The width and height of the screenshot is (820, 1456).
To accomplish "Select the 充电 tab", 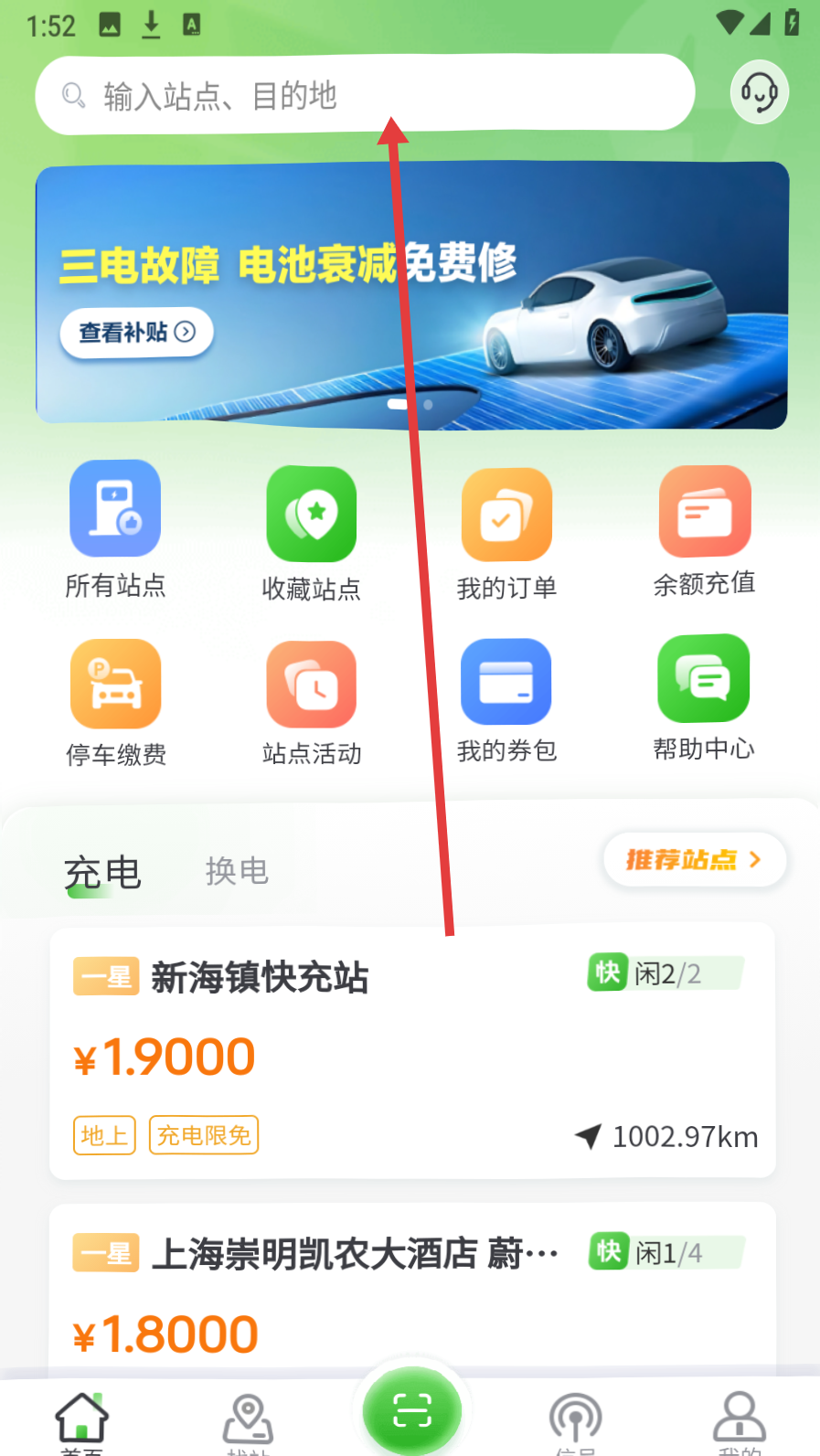I will (102, 873).
